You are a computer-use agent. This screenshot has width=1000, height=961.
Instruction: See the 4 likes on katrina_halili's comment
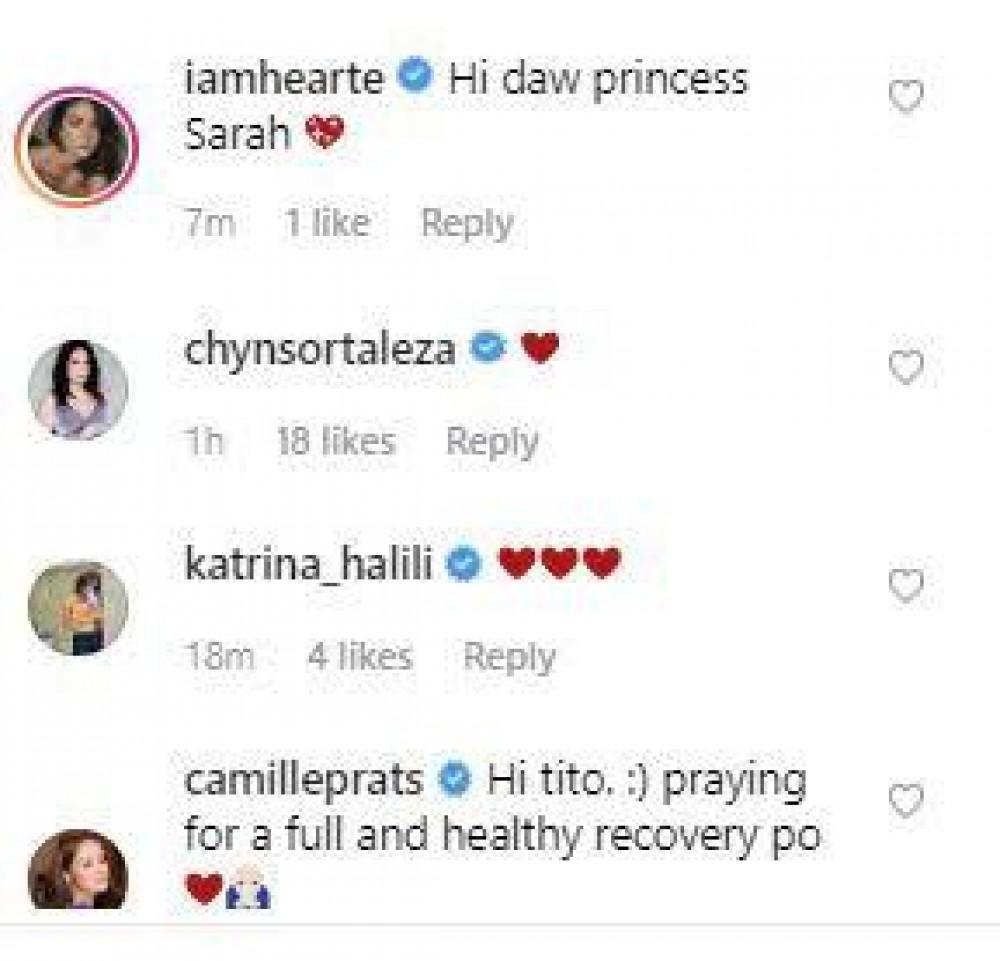coord(359,657)
